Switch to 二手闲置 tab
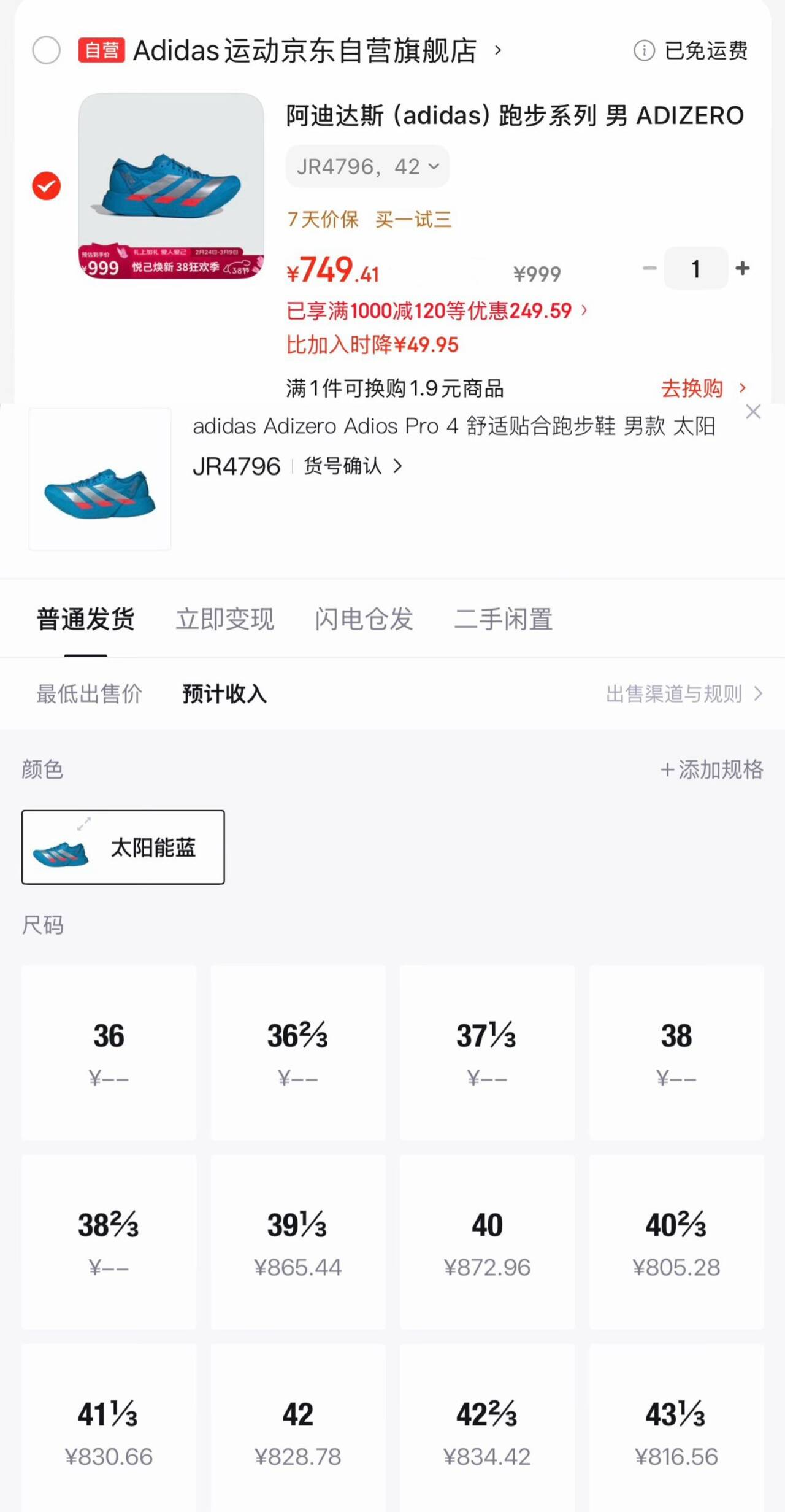 coord(503,619)
